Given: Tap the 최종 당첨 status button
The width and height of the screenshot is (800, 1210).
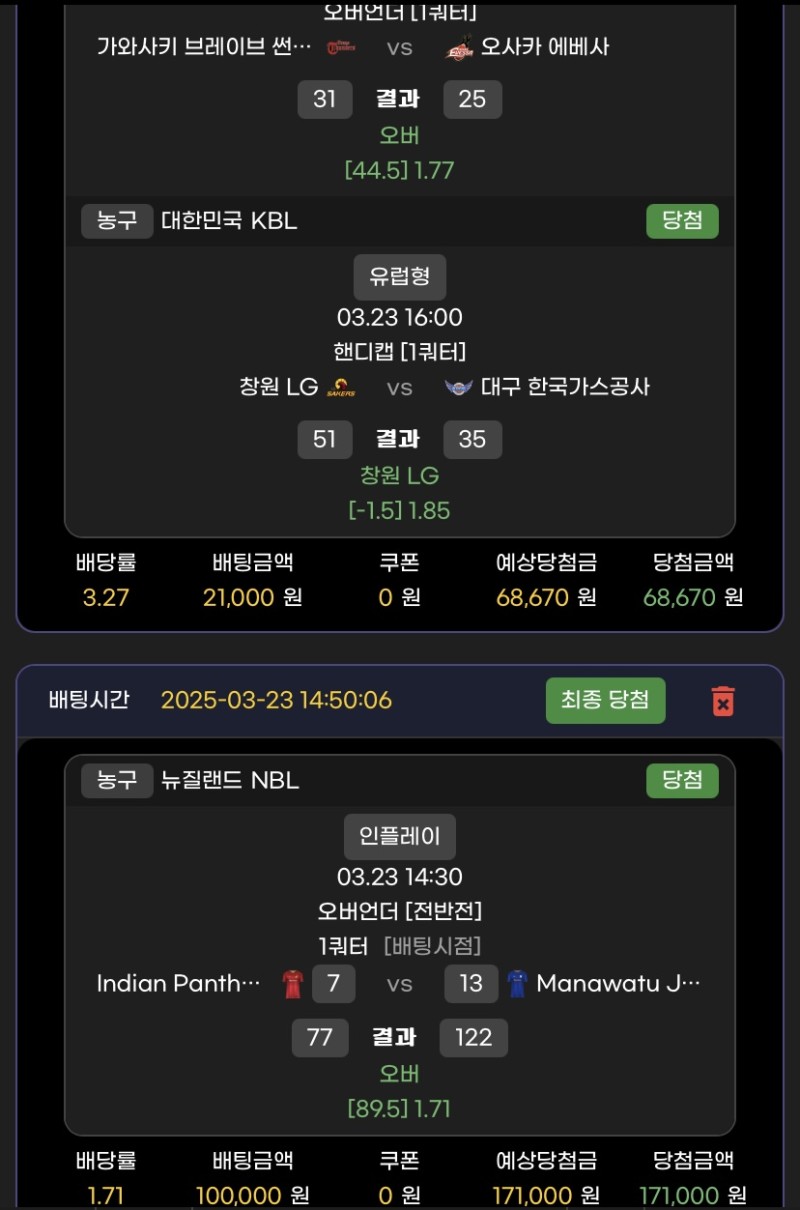Looking at the screenshot, I should click(x=605, y=700).
